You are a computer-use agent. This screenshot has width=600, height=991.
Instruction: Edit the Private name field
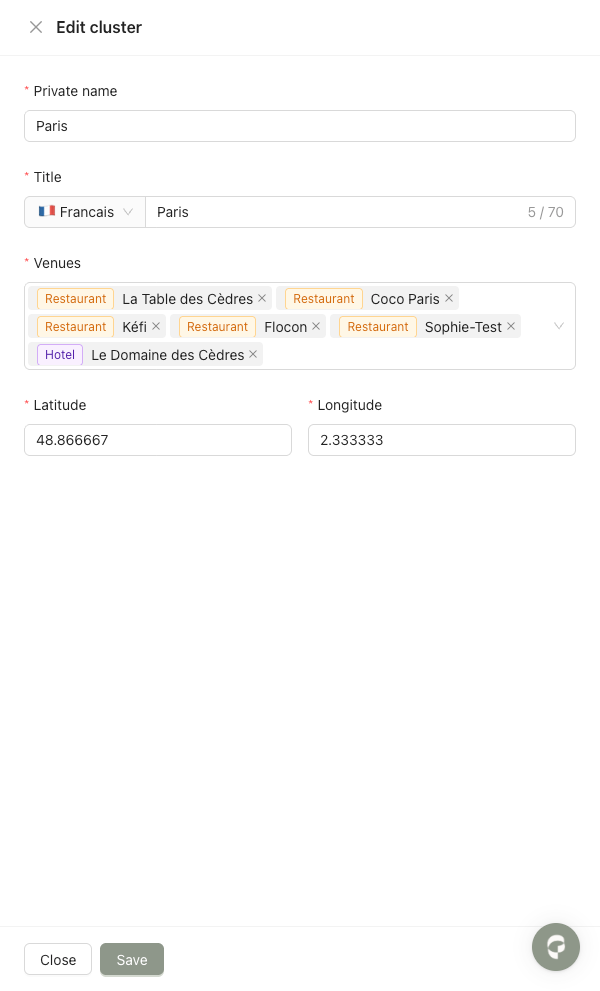click(x=300, y=126)
